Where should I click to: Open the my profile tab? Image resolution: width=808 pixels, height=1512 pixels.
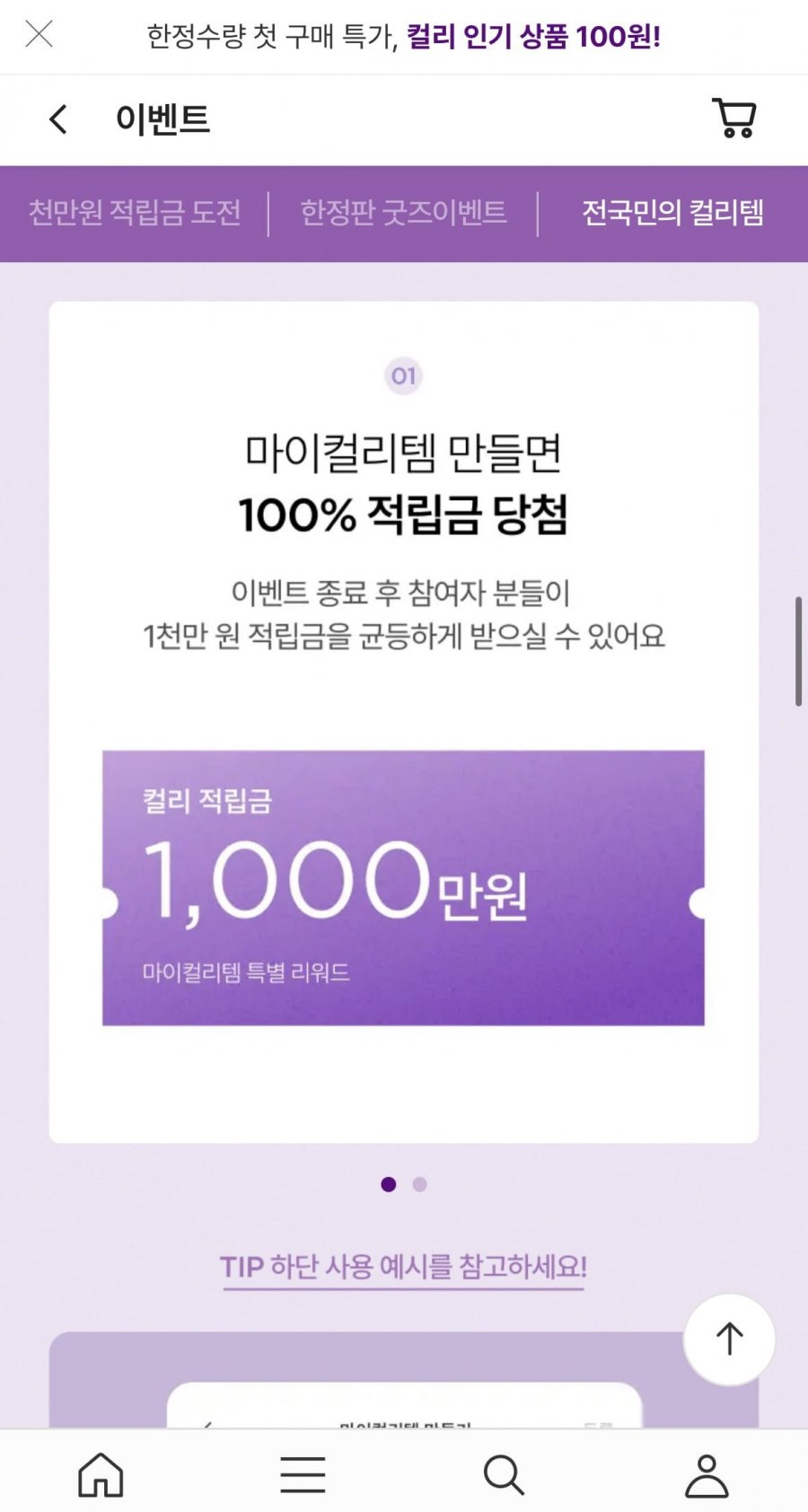[707, 1474]
